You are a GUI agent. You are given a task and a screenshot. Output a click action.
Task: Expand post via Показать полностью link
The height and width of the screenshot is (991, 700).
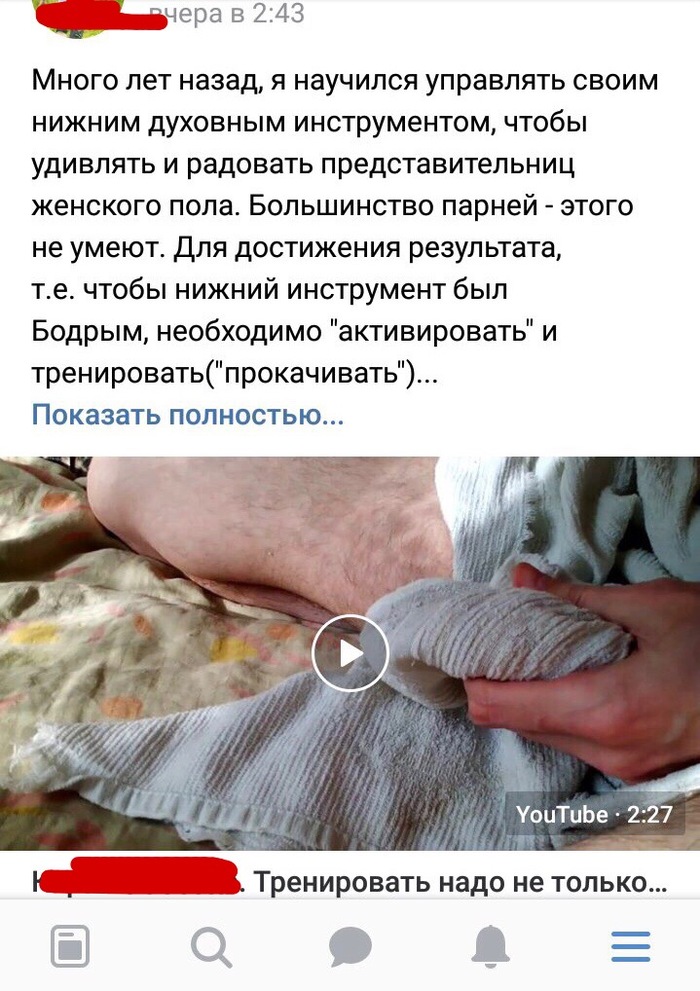[188, 415]
